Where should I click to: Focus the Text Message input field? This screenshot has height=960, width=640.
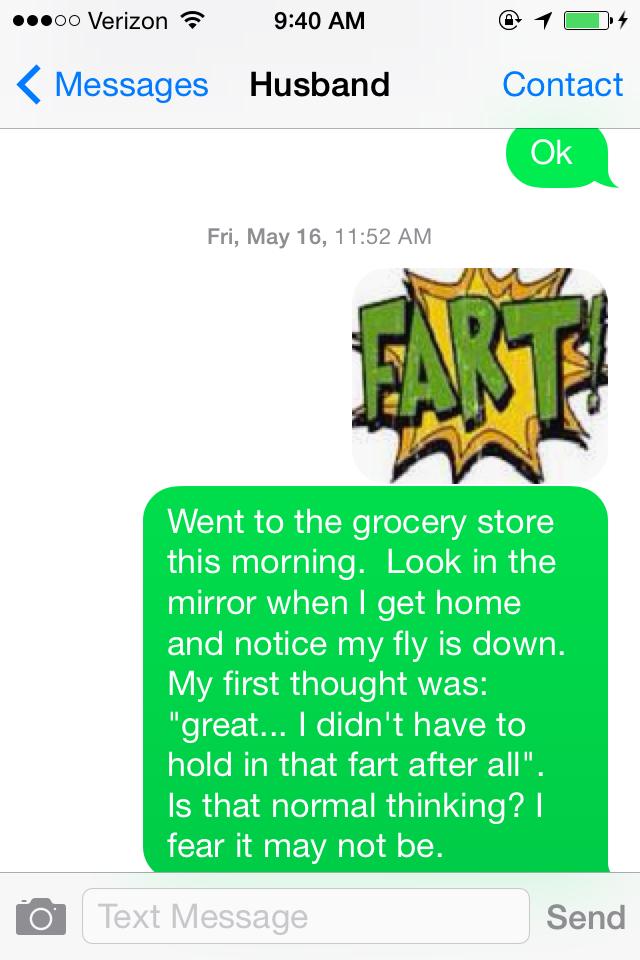point(305,916)
